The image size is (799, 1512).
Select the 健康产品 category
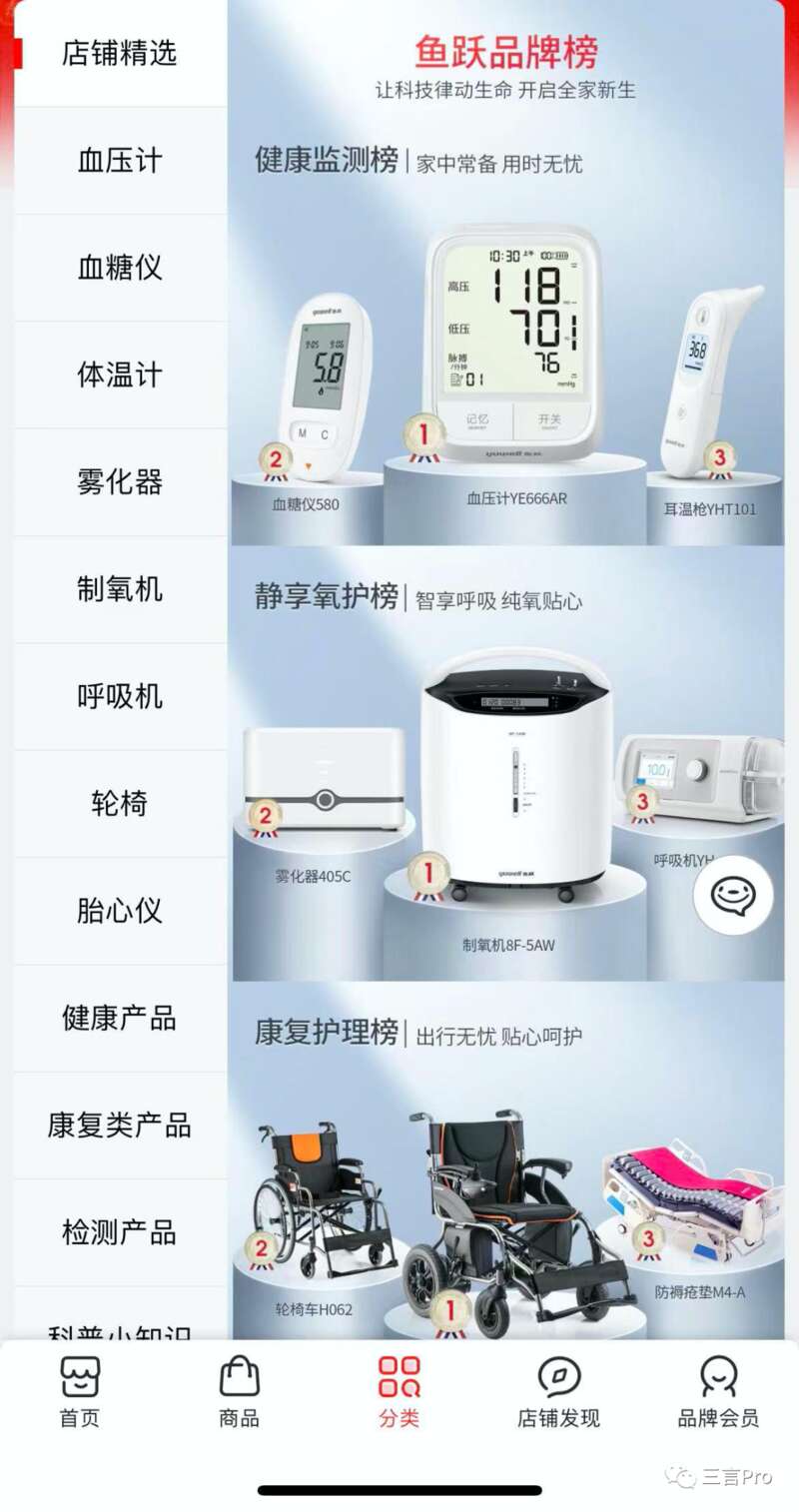[120, 1019]
